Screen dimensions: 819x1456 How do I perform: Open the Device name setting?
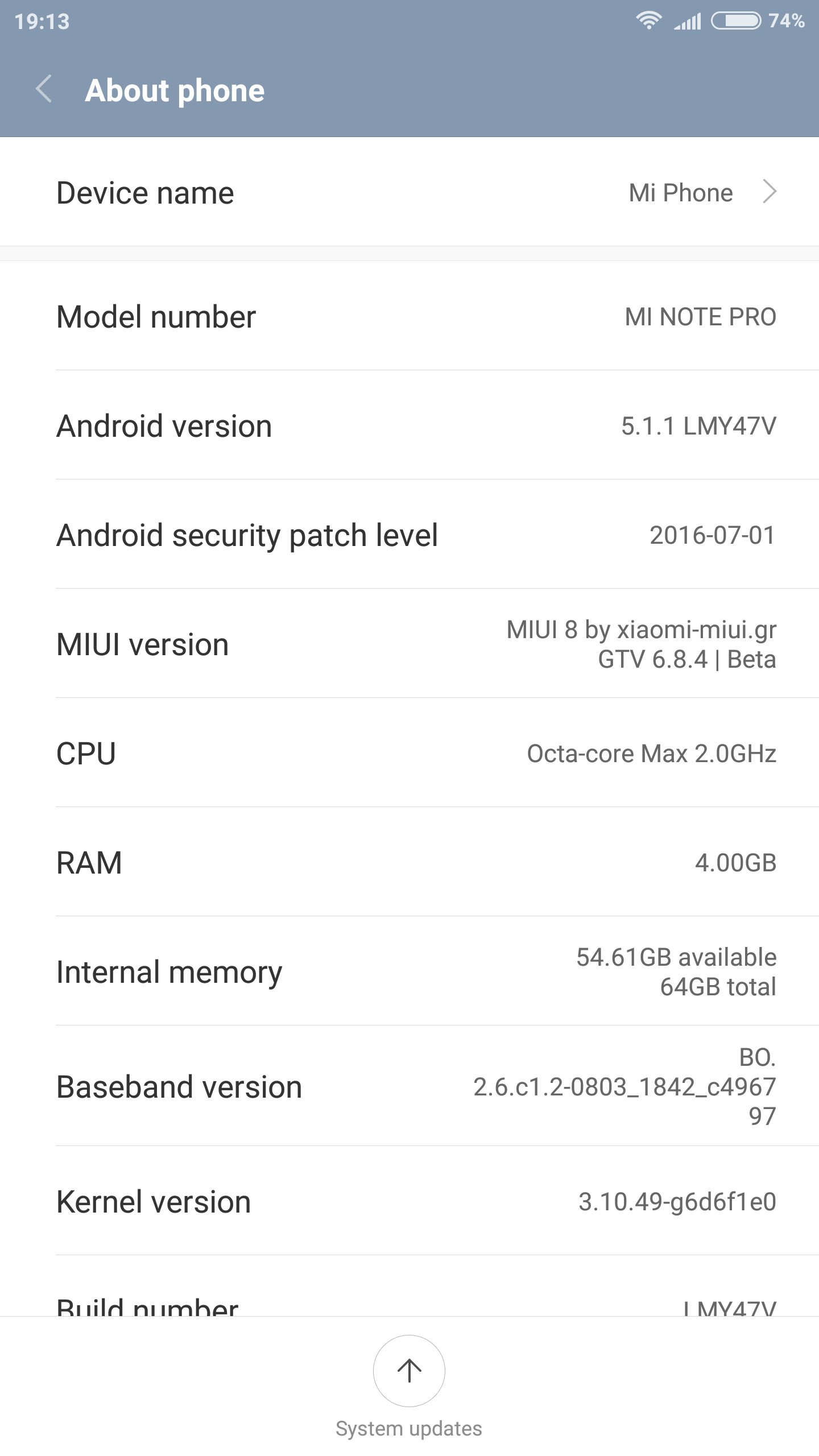409,192
